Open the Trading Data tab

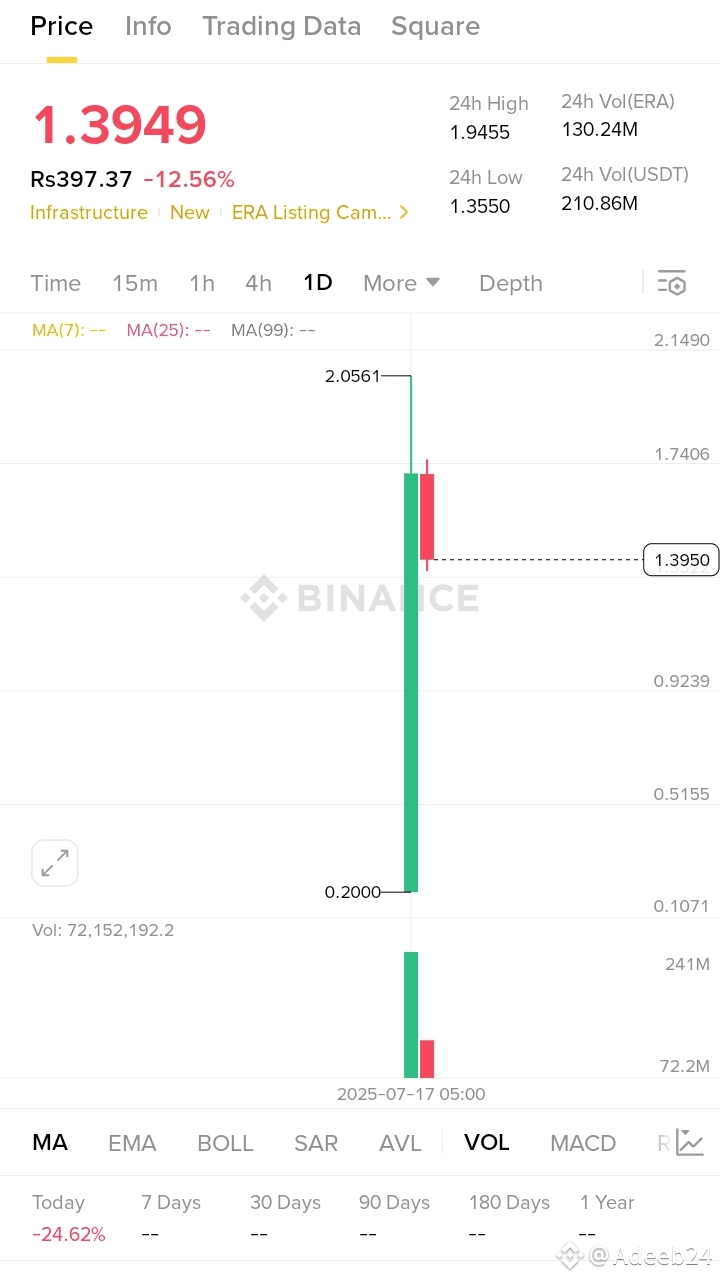(281, 27)
